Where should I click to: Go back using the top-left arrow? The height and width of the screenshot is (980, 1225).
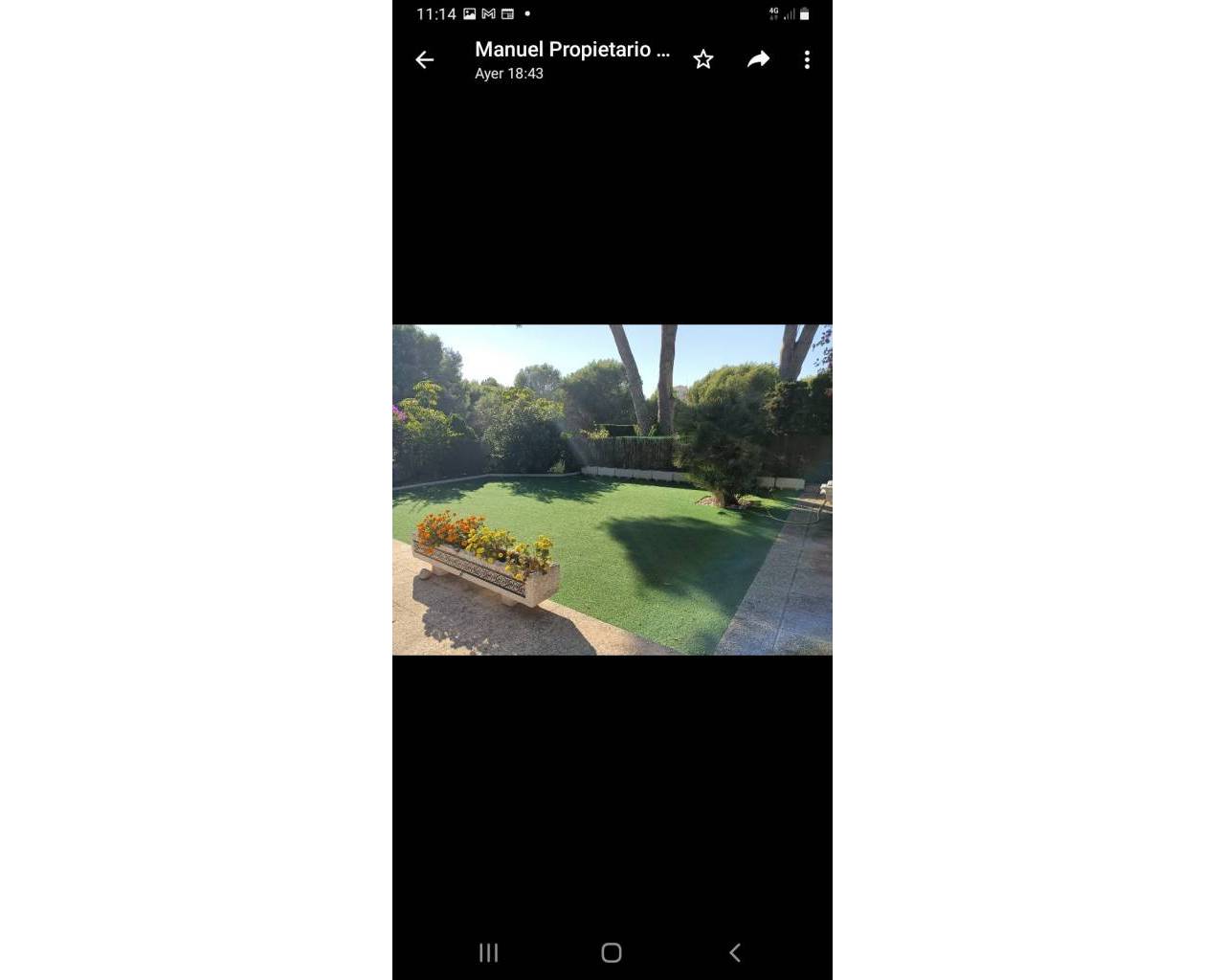(425, 60)
